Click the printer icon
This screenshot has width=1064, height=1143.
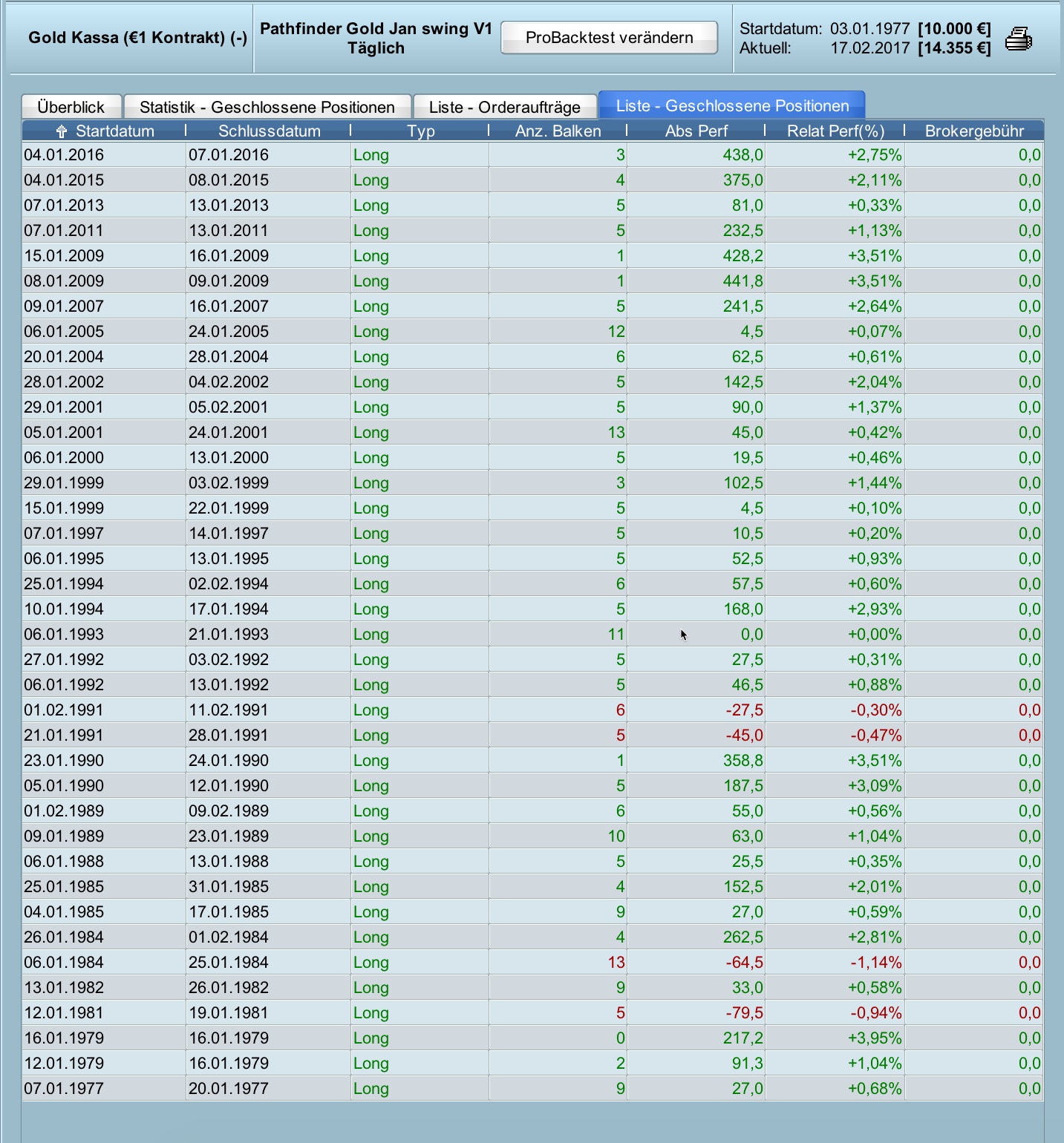coord(1018,39)
